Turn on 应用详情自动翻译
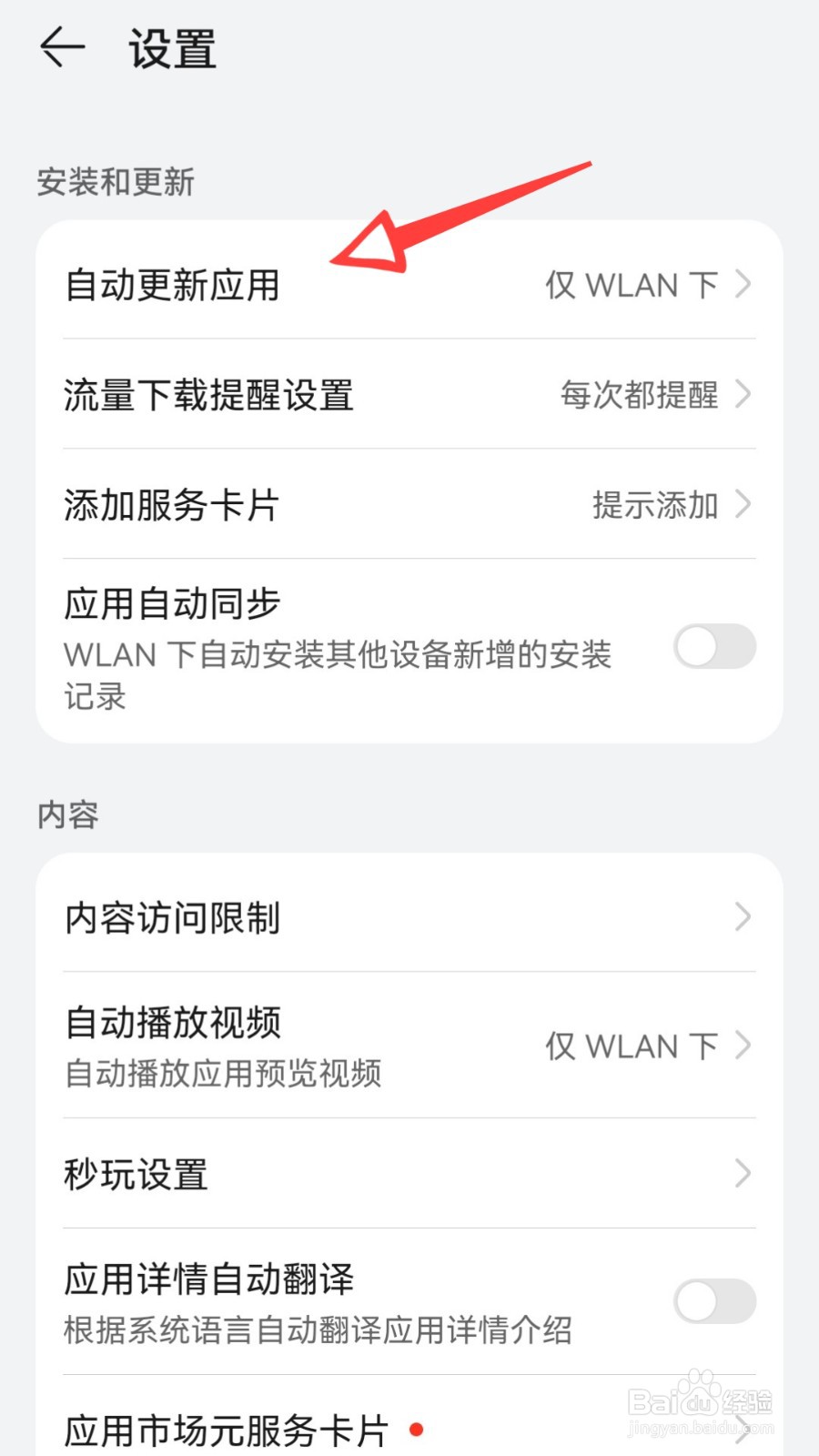The image size is (819, 1456). (713, 1301)
